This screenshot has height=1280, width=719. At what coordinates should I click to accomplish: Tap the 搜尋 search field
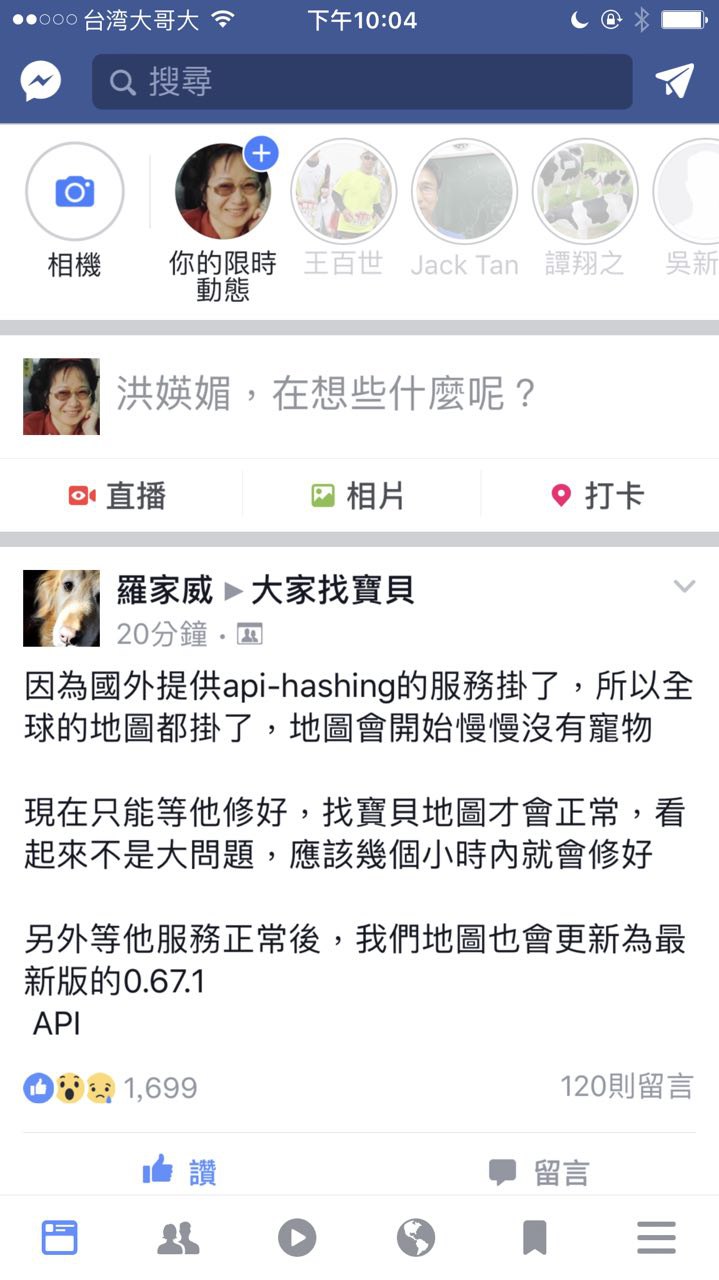[362, 81]
